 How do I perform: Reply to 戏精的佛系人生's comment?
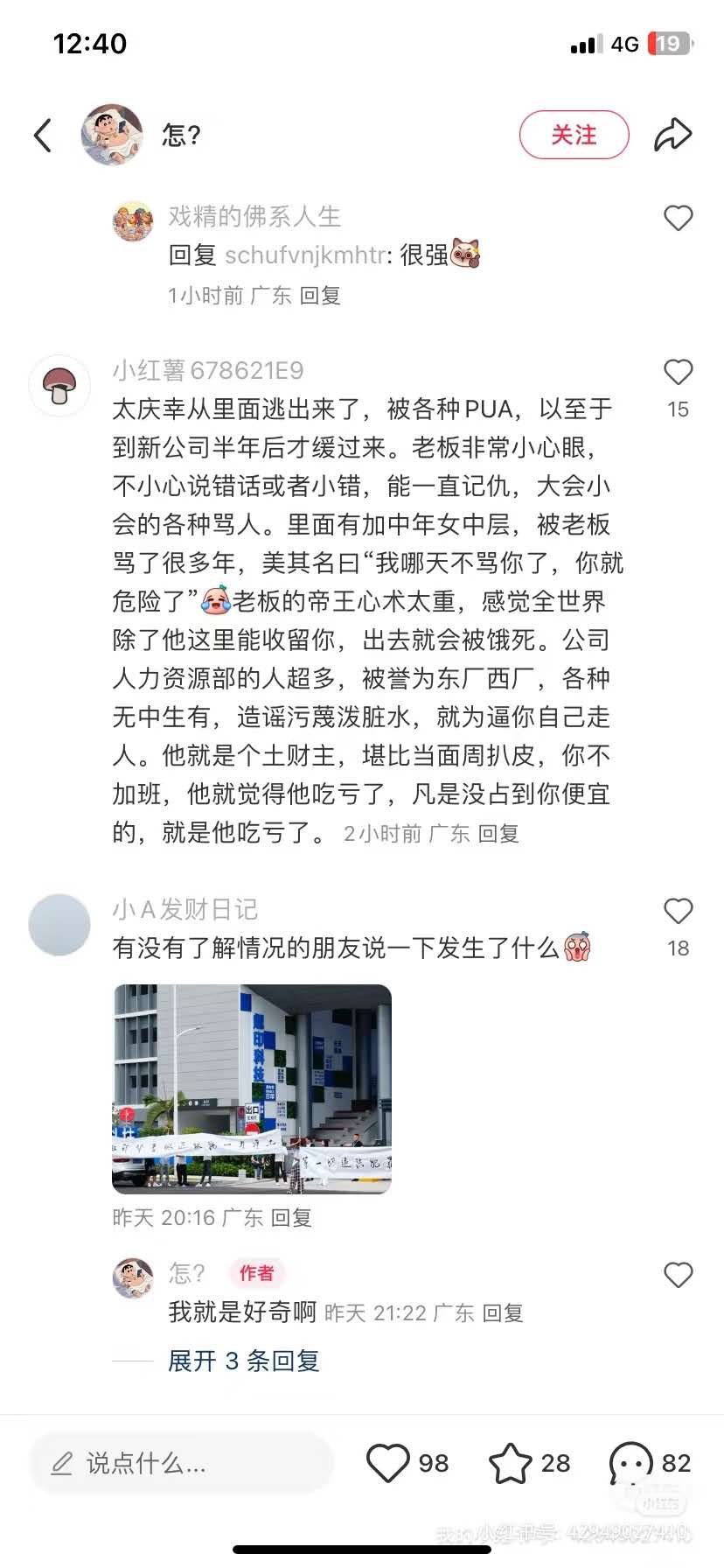[319, 296]
